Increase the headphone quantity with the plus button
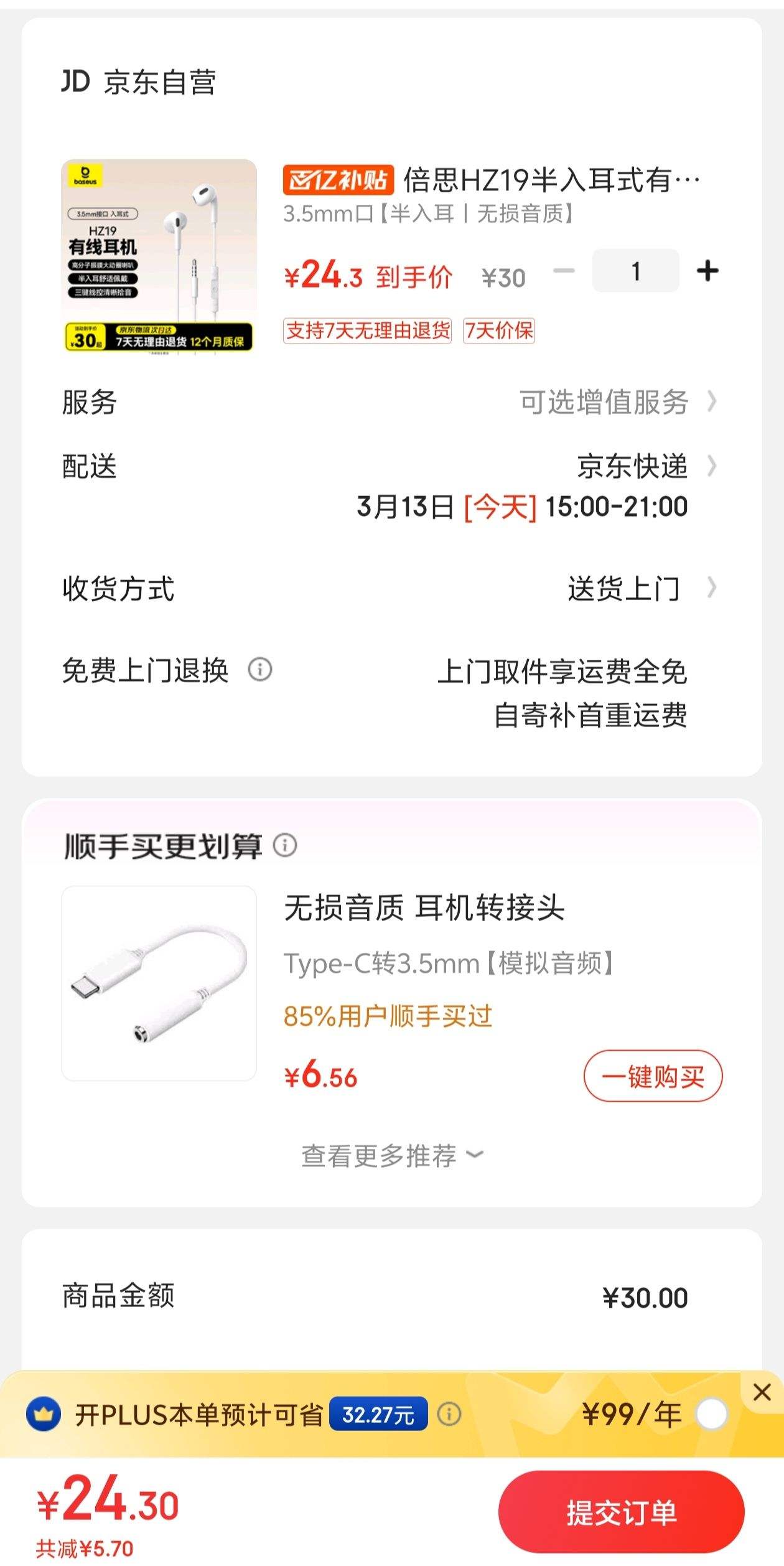This screenshot has width=784, height=1566. point(707,271)
